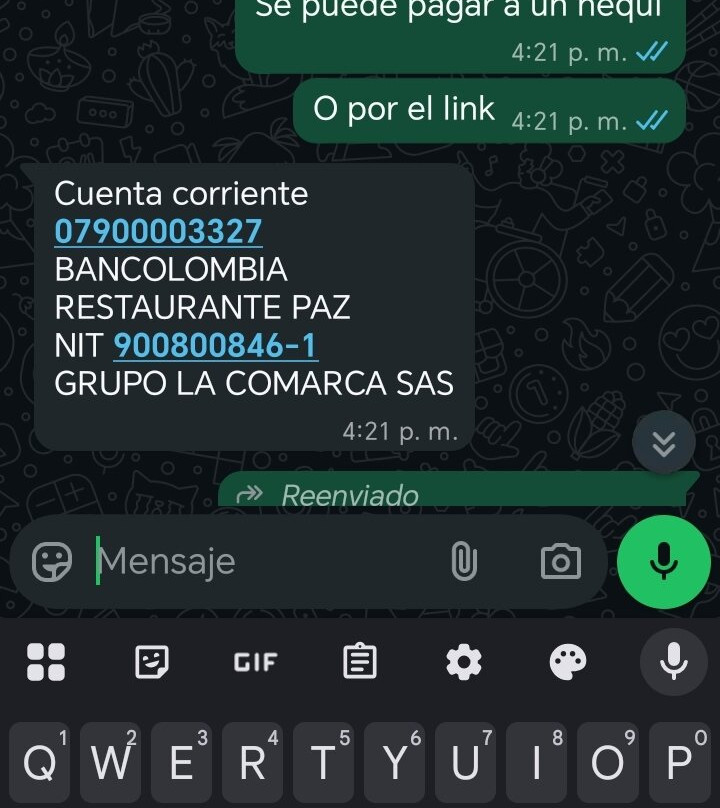Open the NIT 900800846-1 link
The width and height of the screenshot is (720, 808).
click(215, 346)
